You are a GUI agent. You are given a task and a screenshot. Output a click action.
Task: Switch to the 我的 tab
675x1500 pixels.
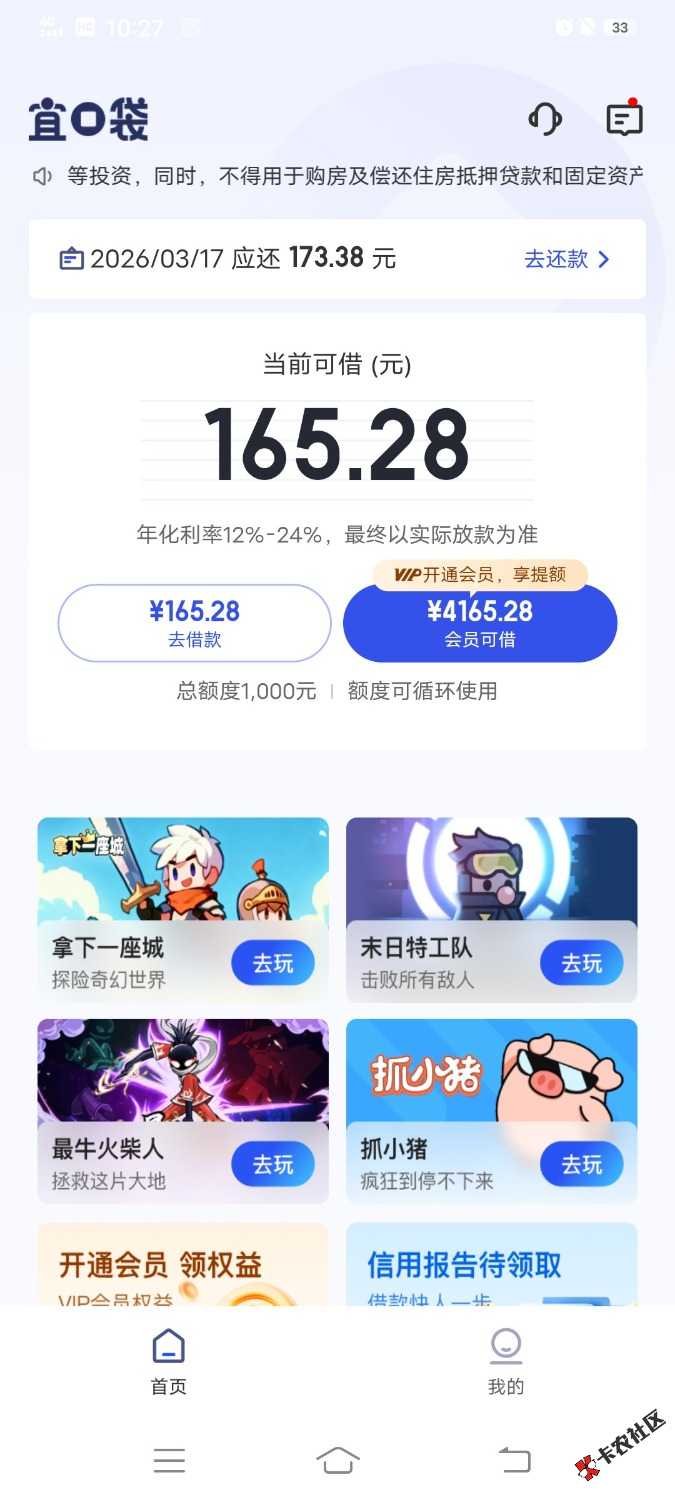pos(505,1362)
